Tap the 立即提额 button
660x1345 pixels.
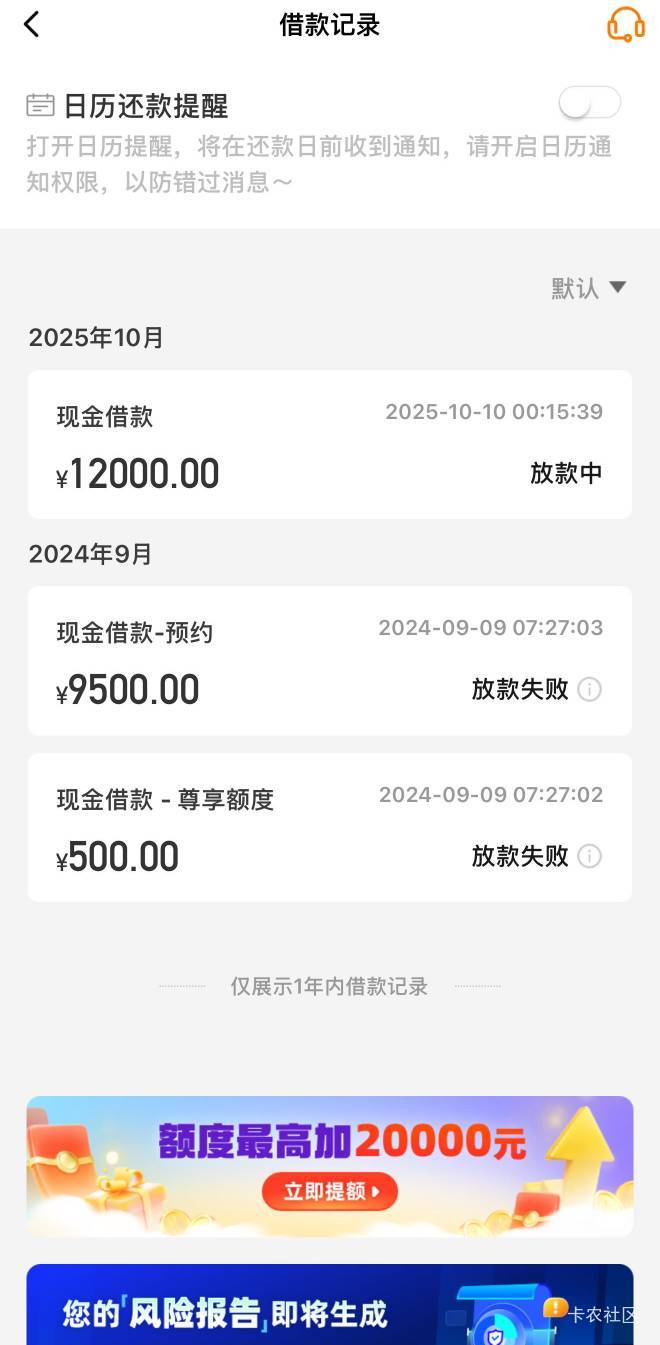pyautogui.click(x=330, y=1191)
